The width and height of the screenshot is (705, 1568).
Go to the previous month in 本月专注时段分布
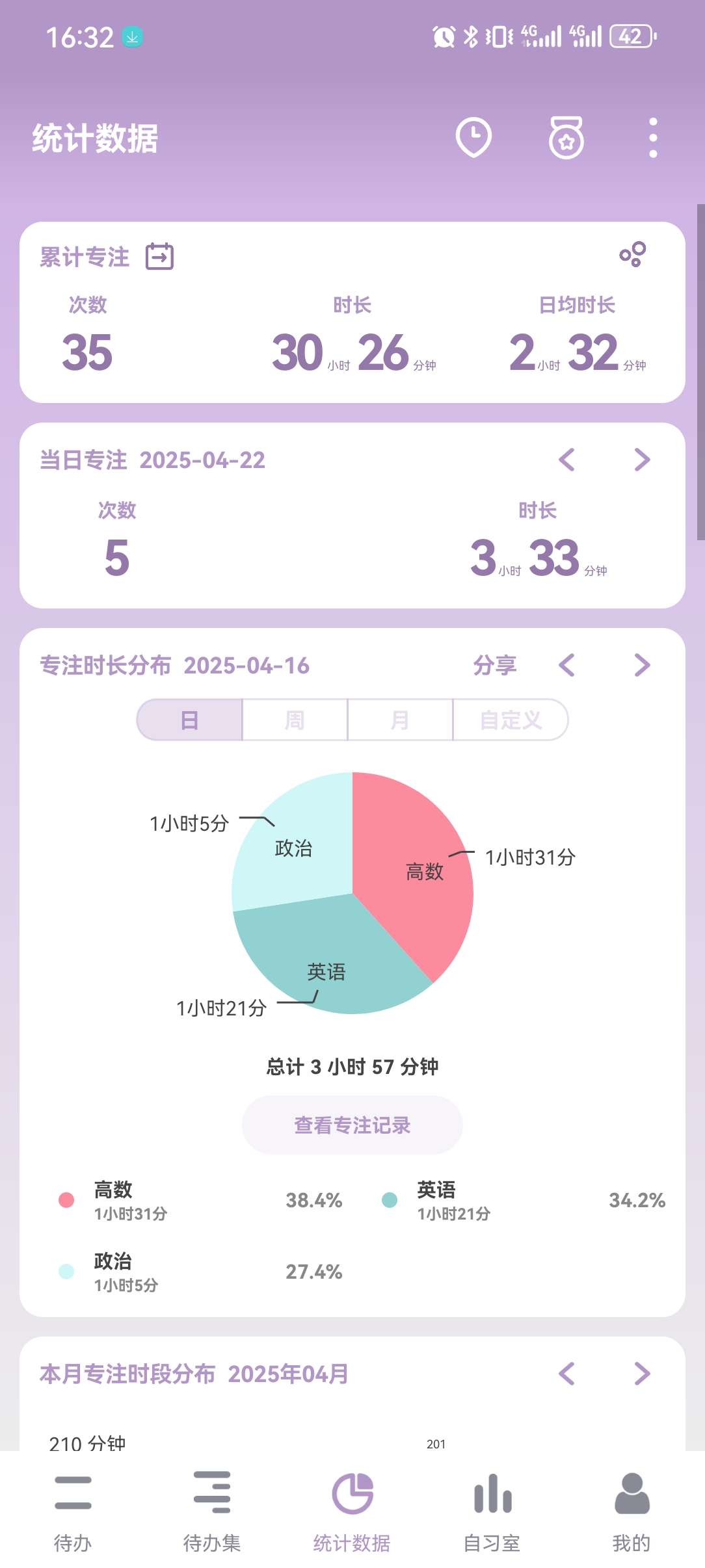[x=567, y=1374]
